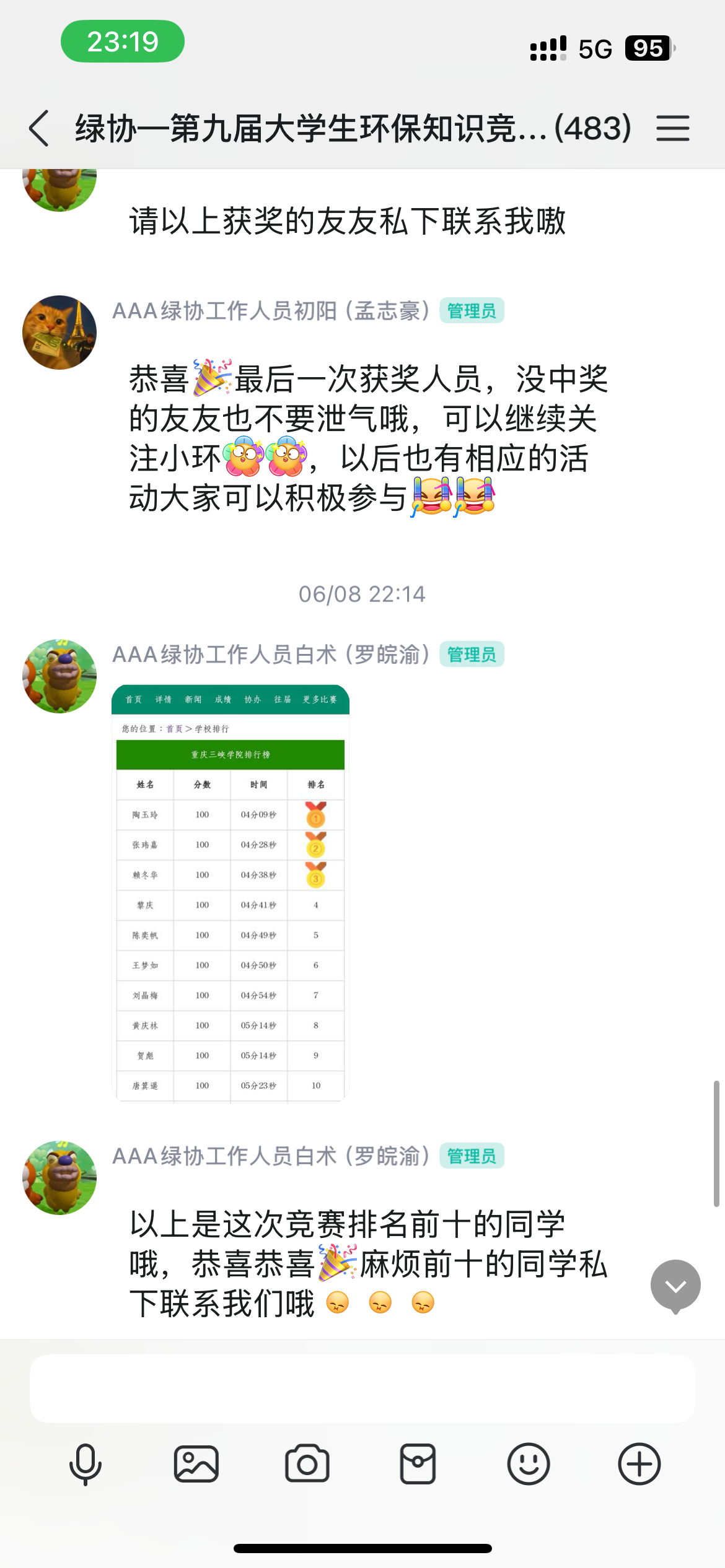
Task: Tap 白术's avatar above the ranking image
Action: [59, 676]
